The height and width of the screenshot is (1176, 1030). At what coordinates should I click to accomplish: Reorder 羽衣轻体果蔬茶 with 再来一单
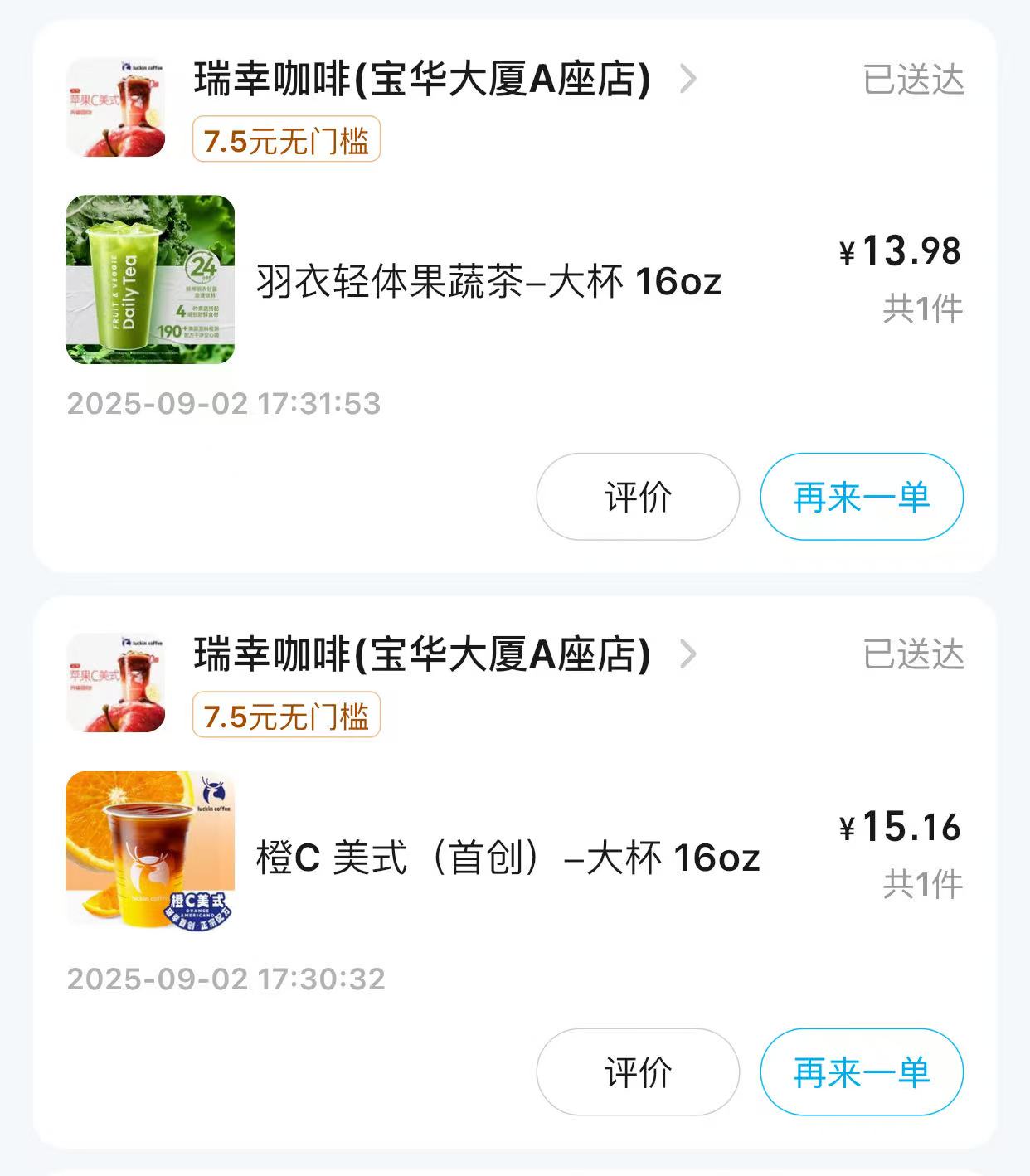tap(861, 497)
